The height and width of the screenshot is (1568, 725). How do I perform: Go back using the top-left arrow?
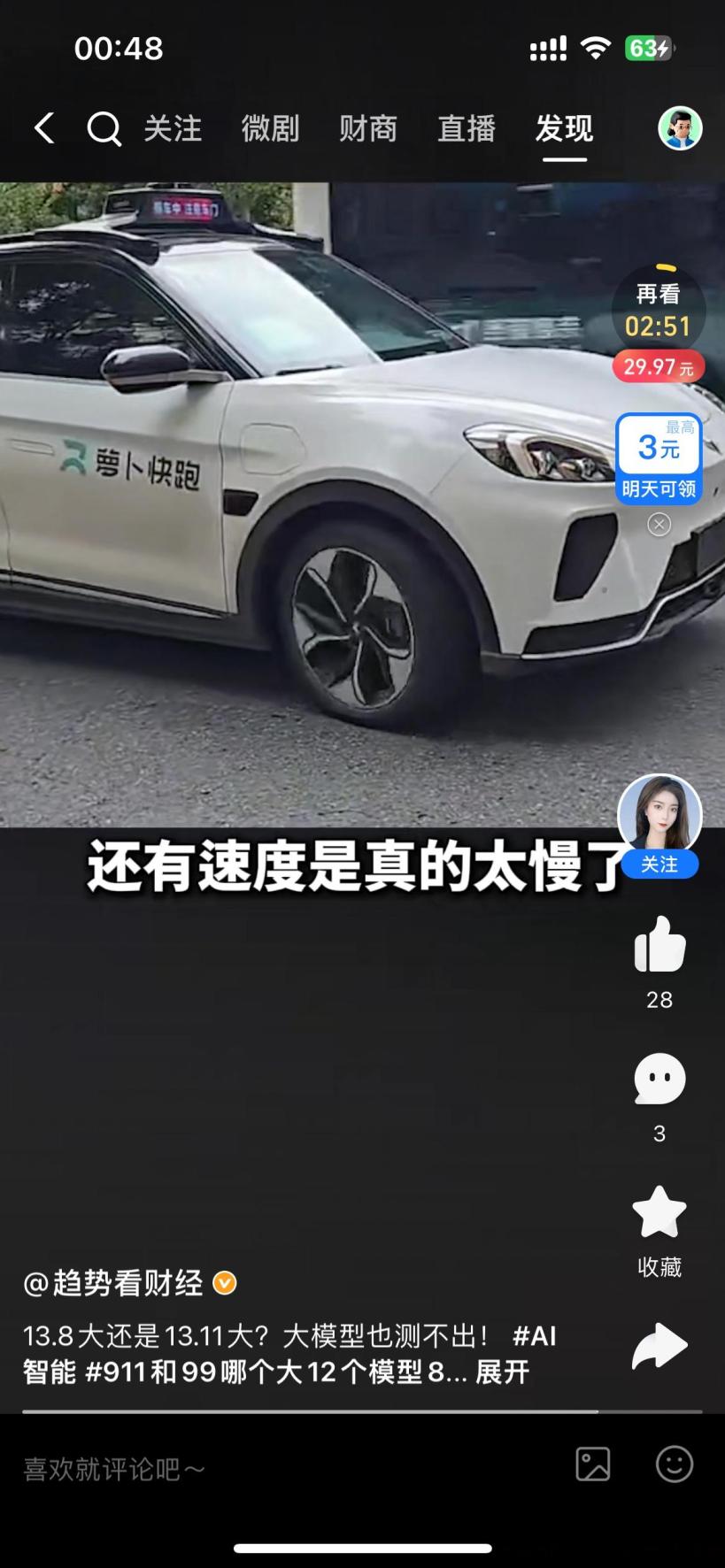[44, 129]
